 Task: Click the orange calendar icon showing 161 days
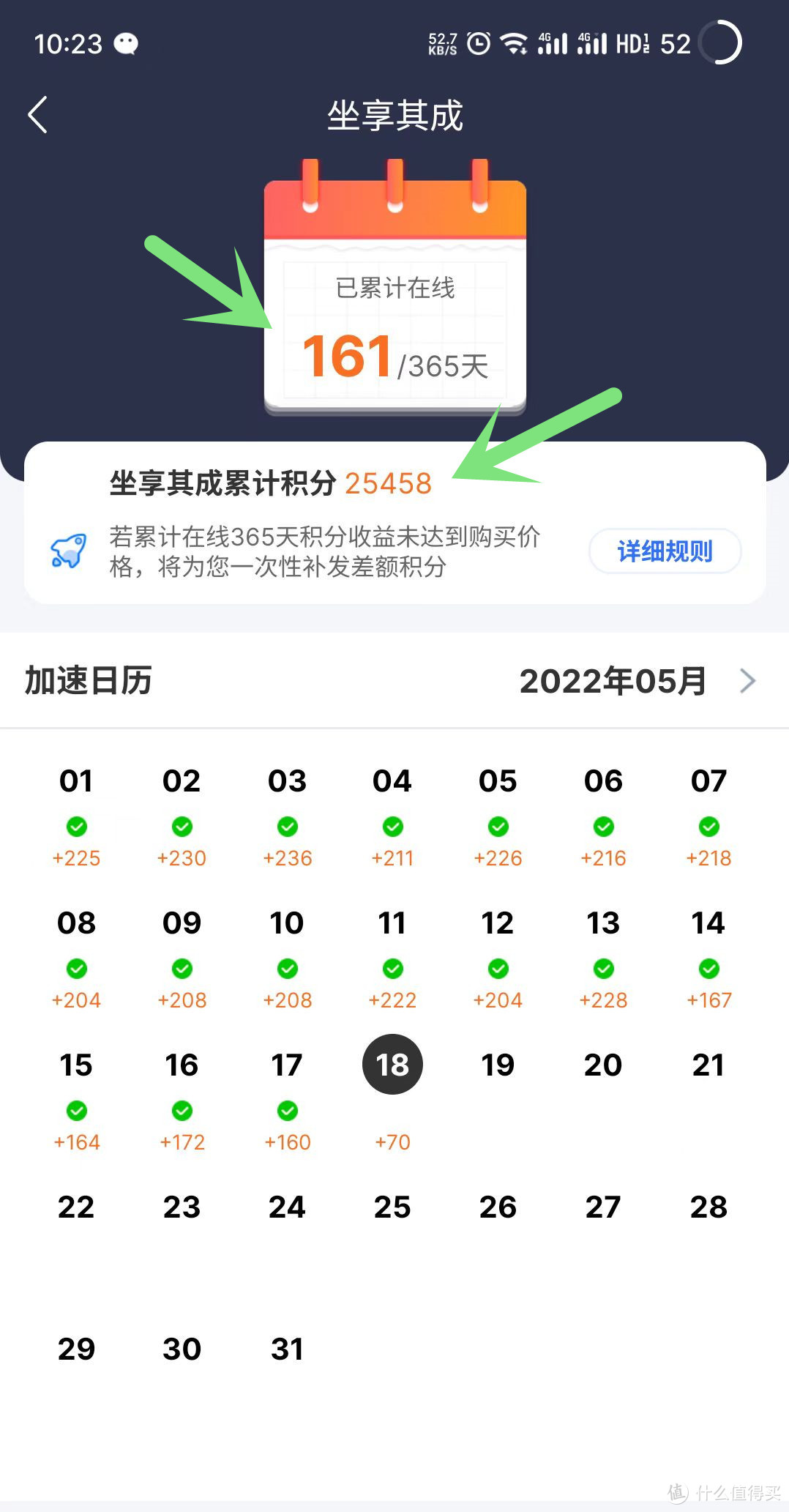pos(394,286)
